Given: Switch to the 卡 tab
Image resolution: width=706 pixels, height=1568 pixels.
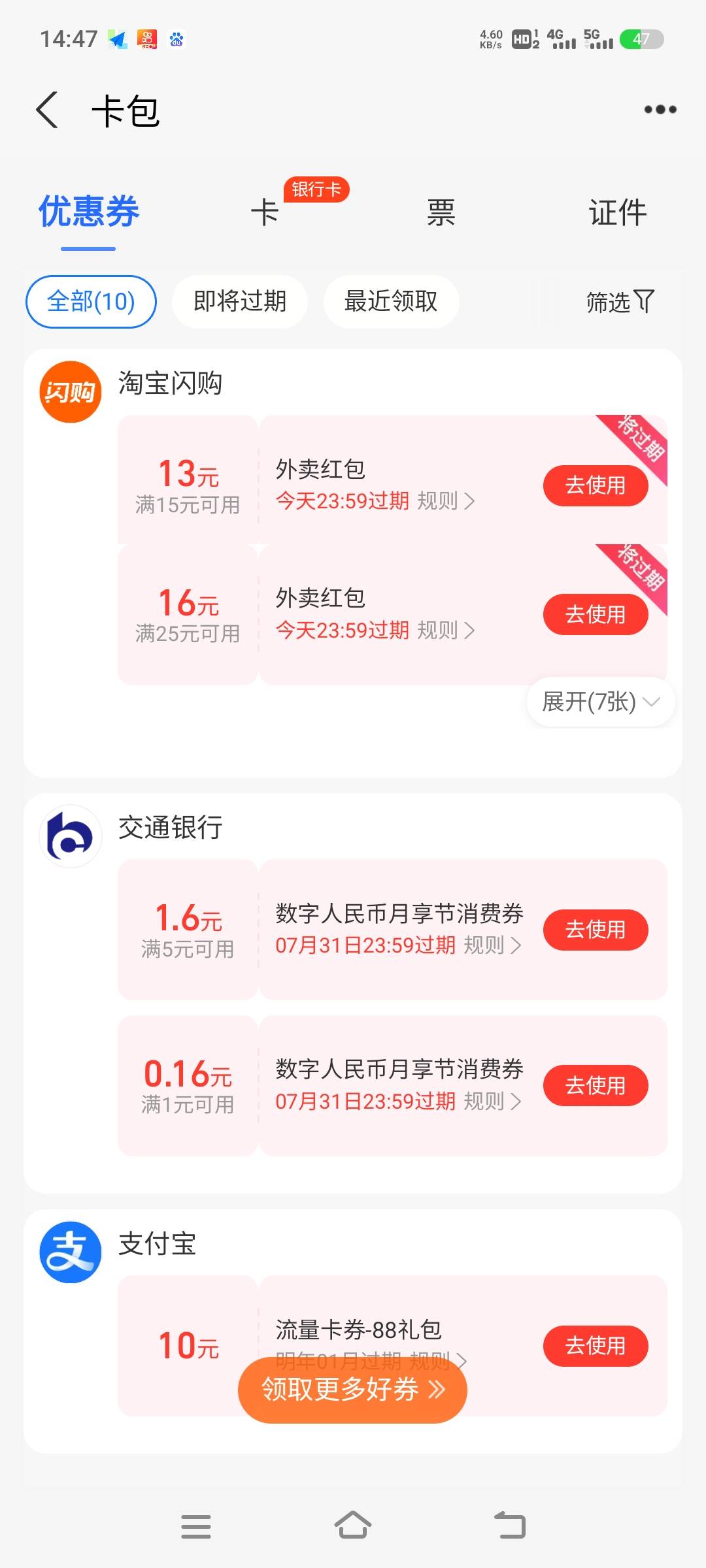Looking at the screenshot, I should [x=265, y=212].
